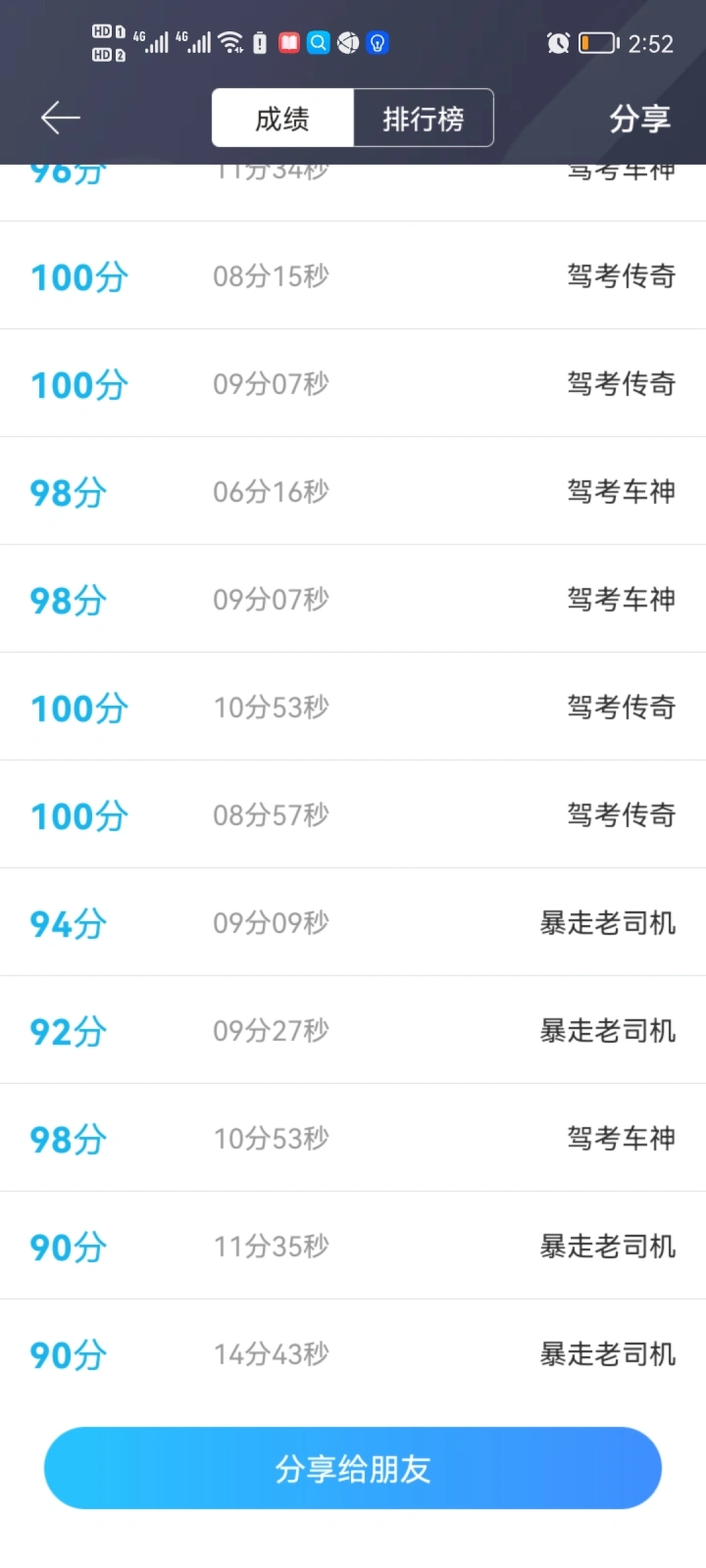This screenshot has height=1568, width=706.
Task: Open the 92分 record at 09分27秒
Action: 353,1030
